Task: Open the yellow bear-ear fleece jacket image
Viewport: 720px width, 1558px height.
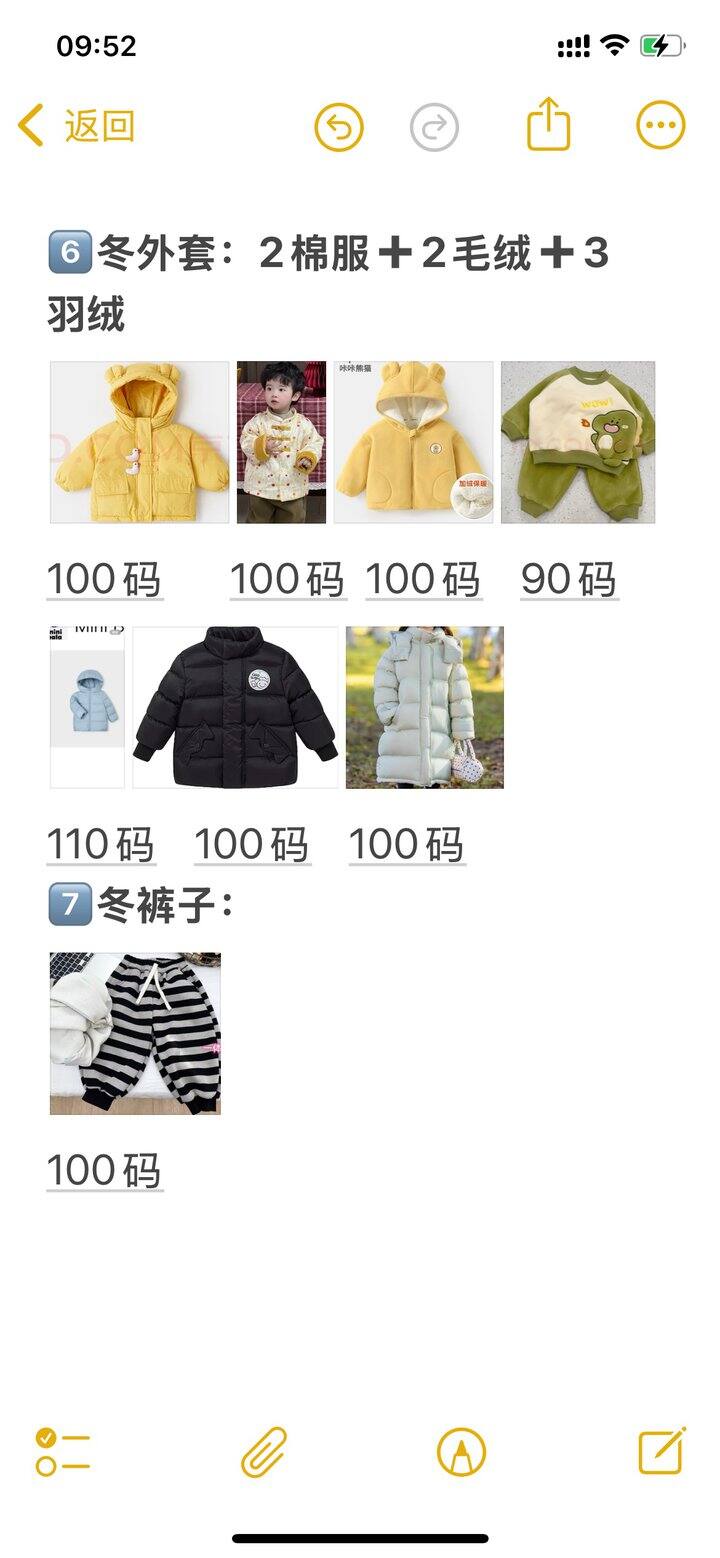Action: [x=413, y=442]
